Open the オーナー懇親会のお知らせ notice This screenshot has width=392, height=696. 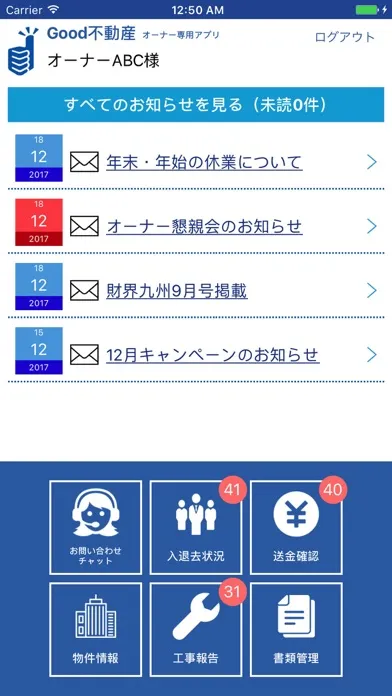(x=196, y=227)
